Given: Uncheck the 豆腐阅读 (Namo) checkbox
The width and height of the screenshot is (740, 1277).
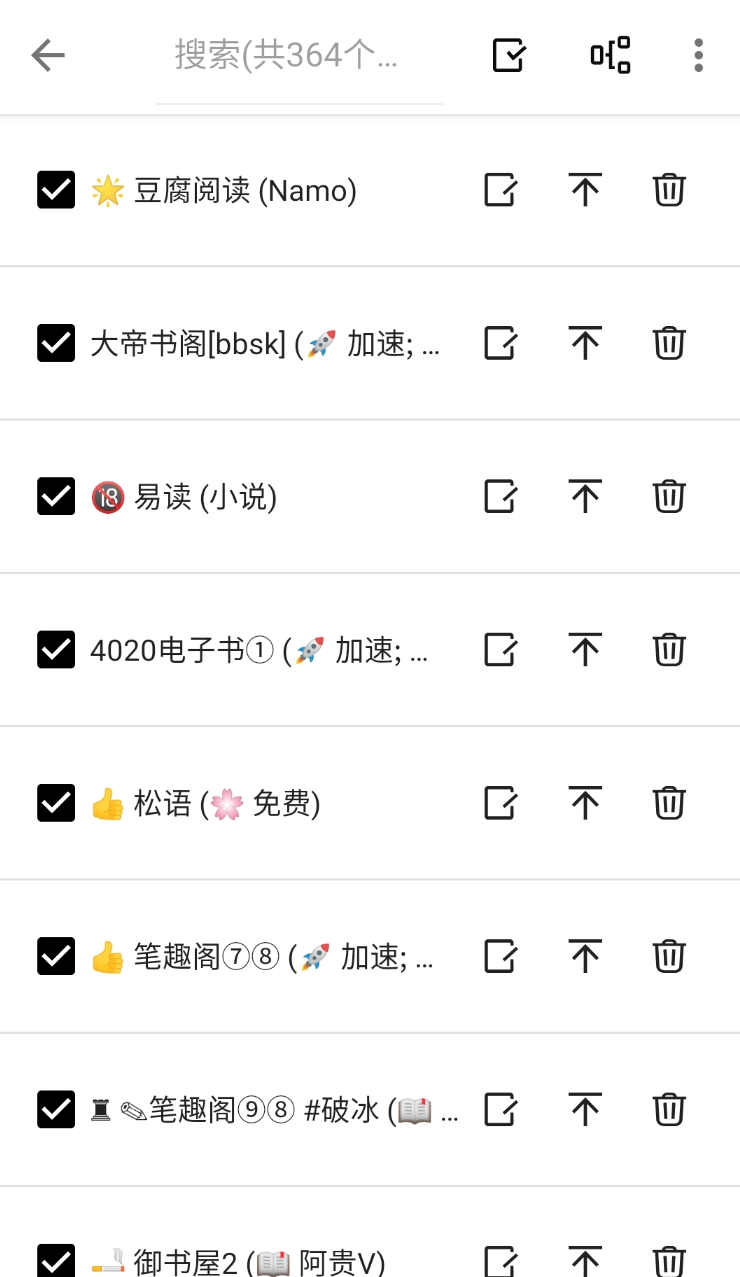Looking at the screenshot, I should [56, 189].
